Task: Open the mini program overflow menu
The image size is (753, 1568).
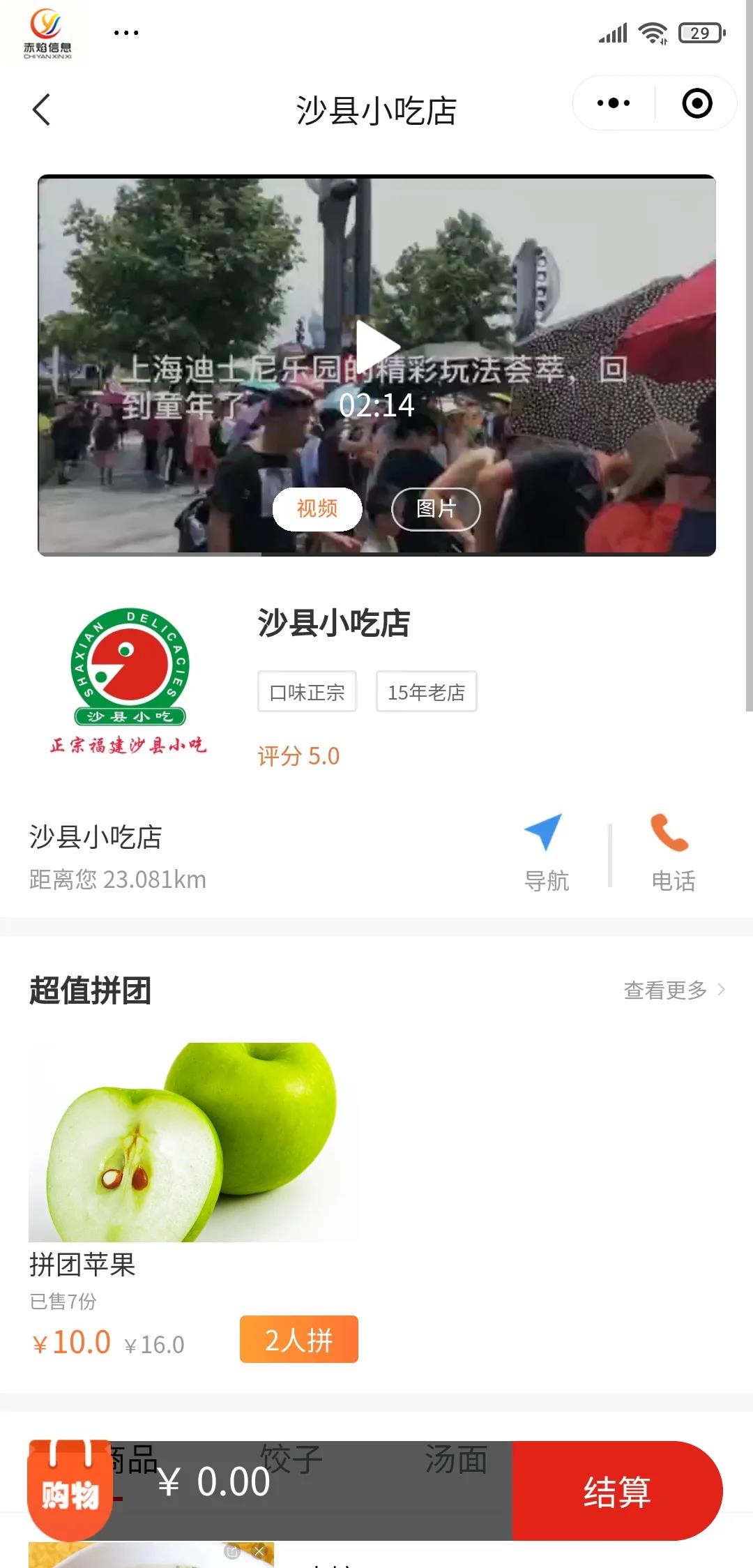Action: tap(614, 103)
